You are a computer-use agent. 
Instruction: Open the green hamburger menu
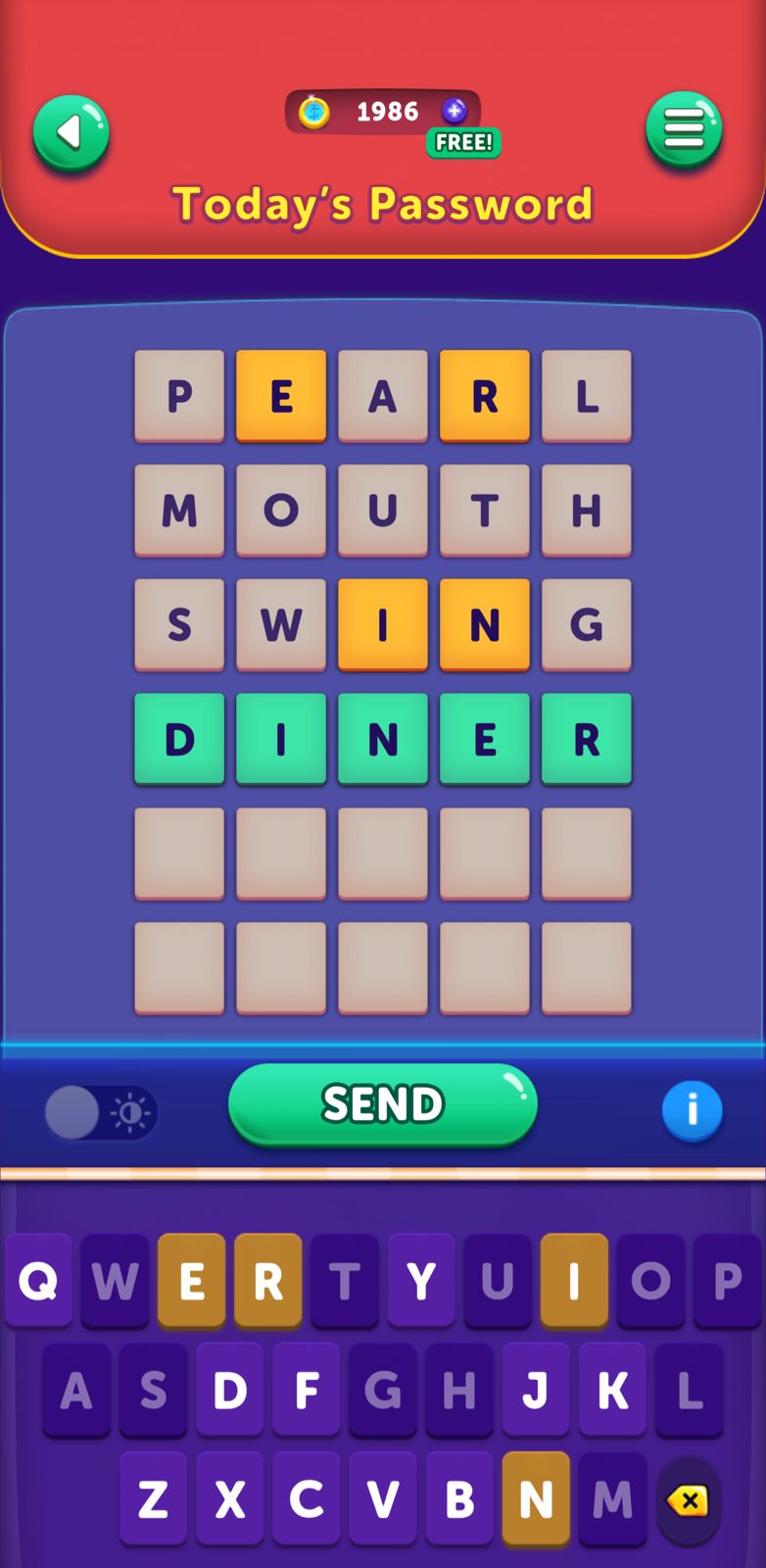[x=684, y=129]
